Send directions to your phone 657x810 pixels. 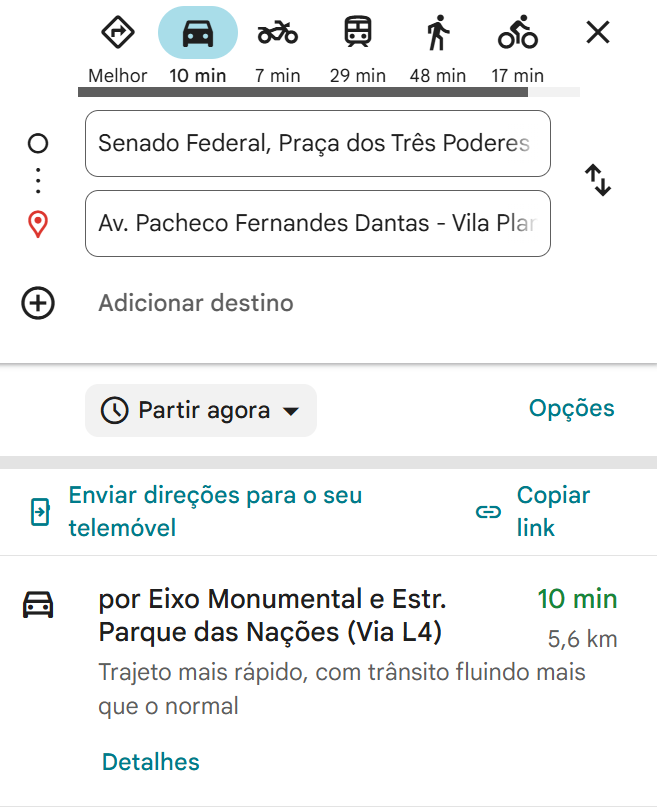pyautogui.click(x=215, y=511)
